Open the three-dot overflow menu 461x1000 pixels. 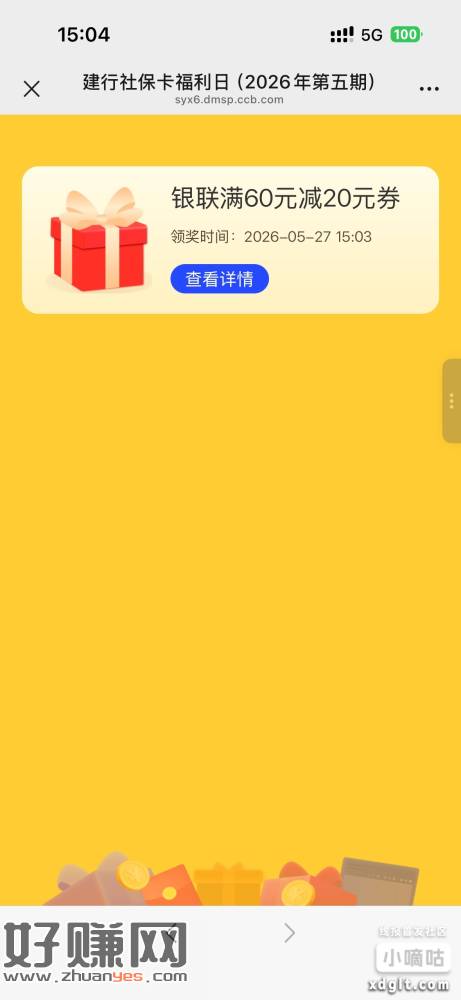point(429,89)
